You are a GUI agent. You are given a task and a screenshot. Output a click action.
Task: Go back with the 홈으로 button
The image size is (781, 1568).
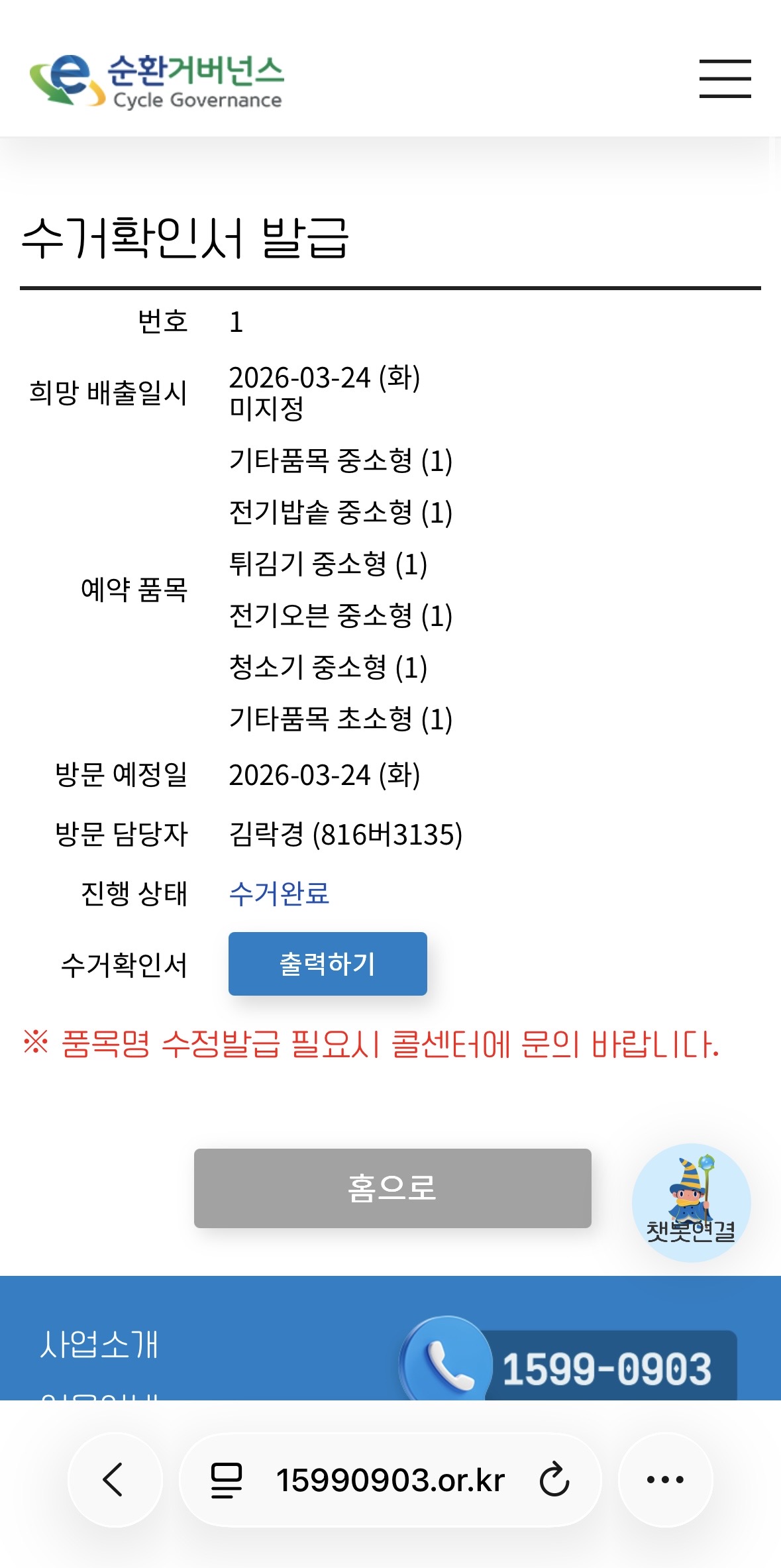point(392,1188)
